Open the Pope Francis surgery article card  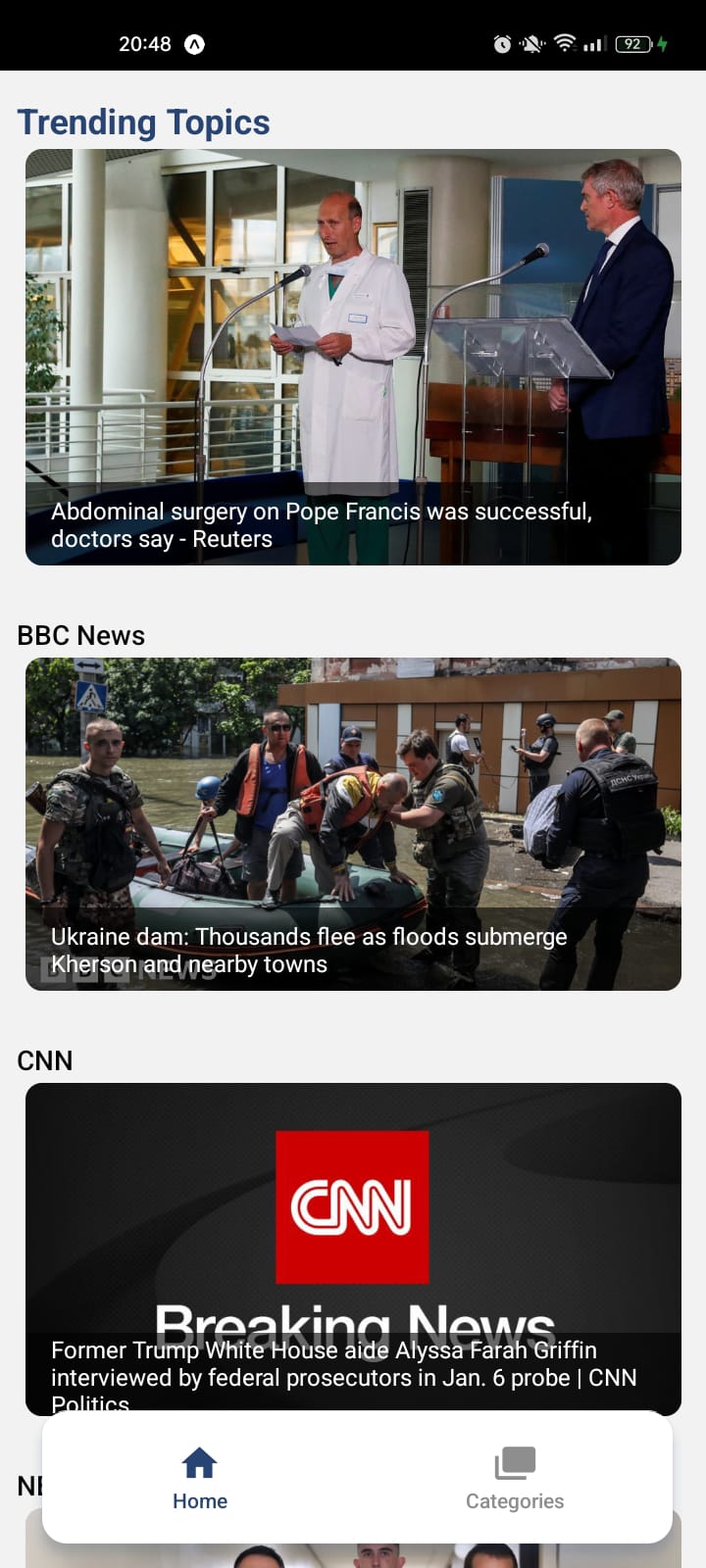coord(353,357)
